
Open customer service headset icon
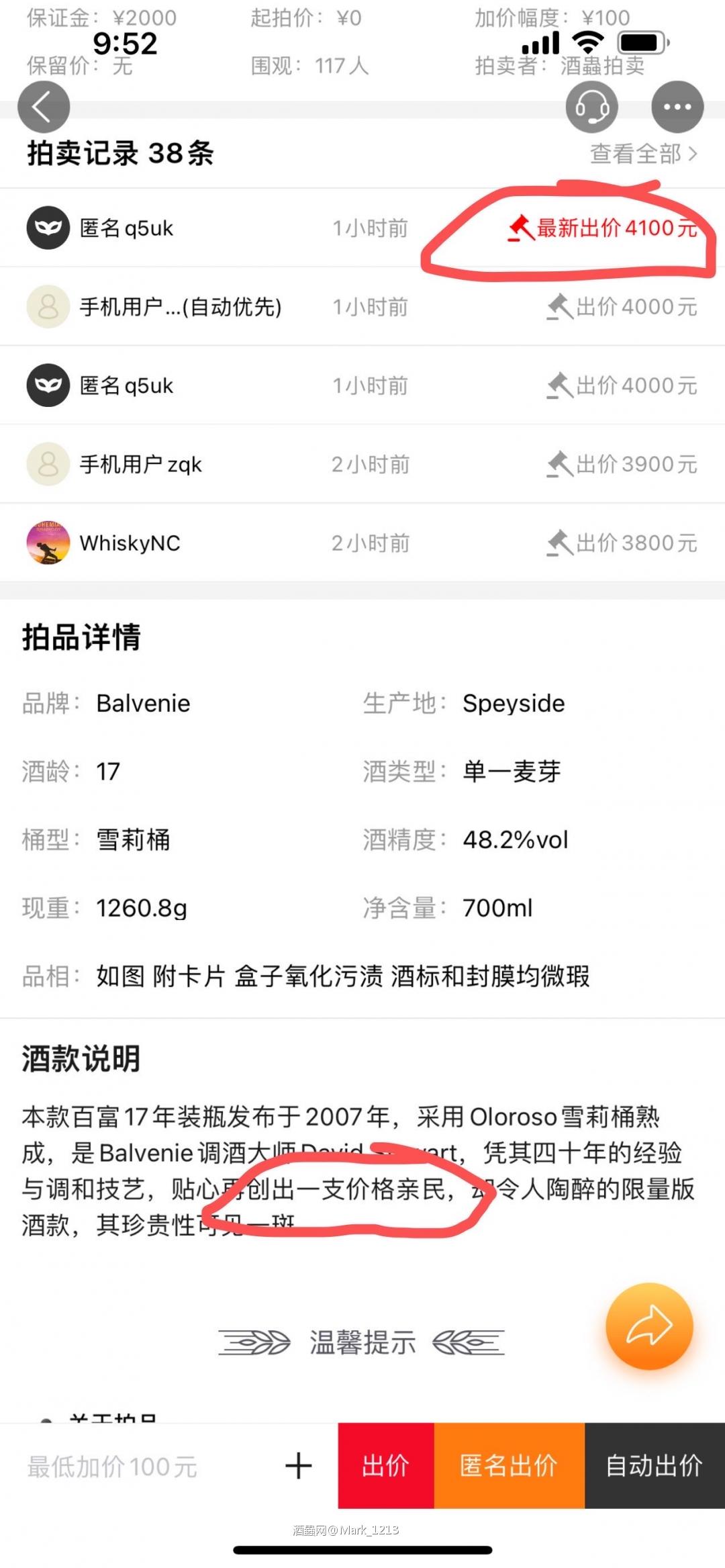[591, 107]
